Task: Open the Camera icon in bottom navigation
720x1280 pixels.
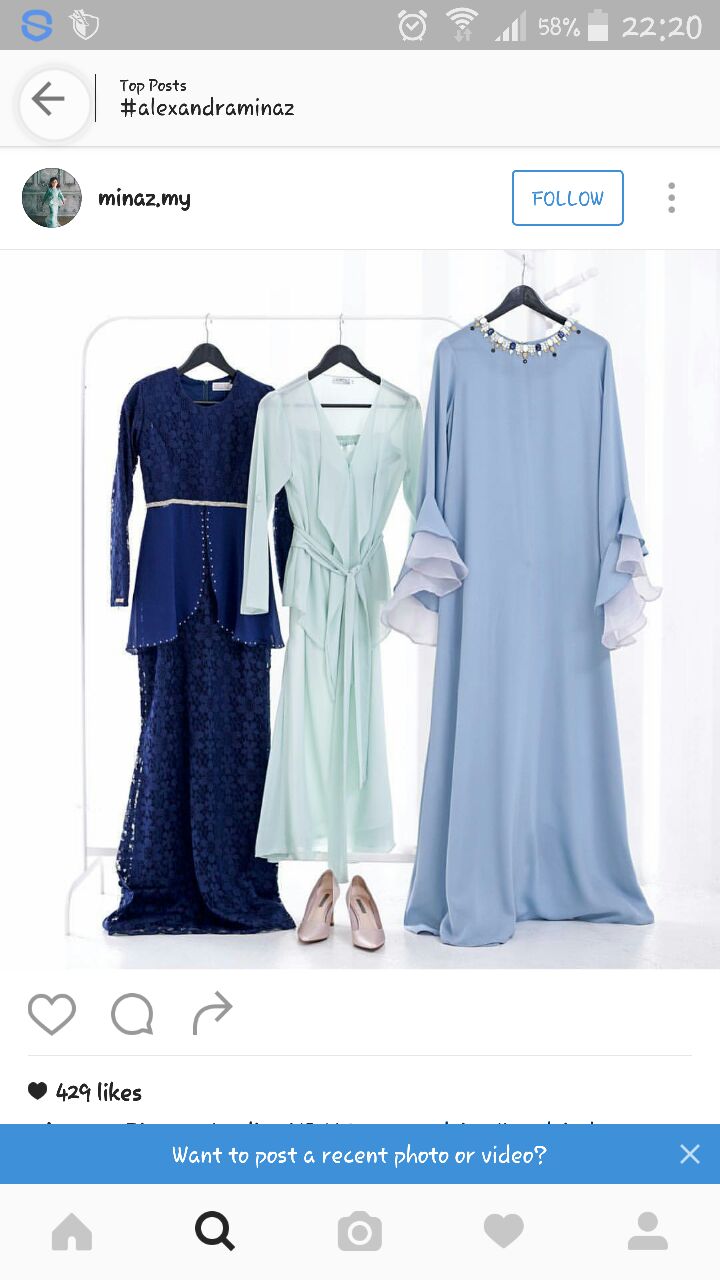Action: coord(360,1231)
